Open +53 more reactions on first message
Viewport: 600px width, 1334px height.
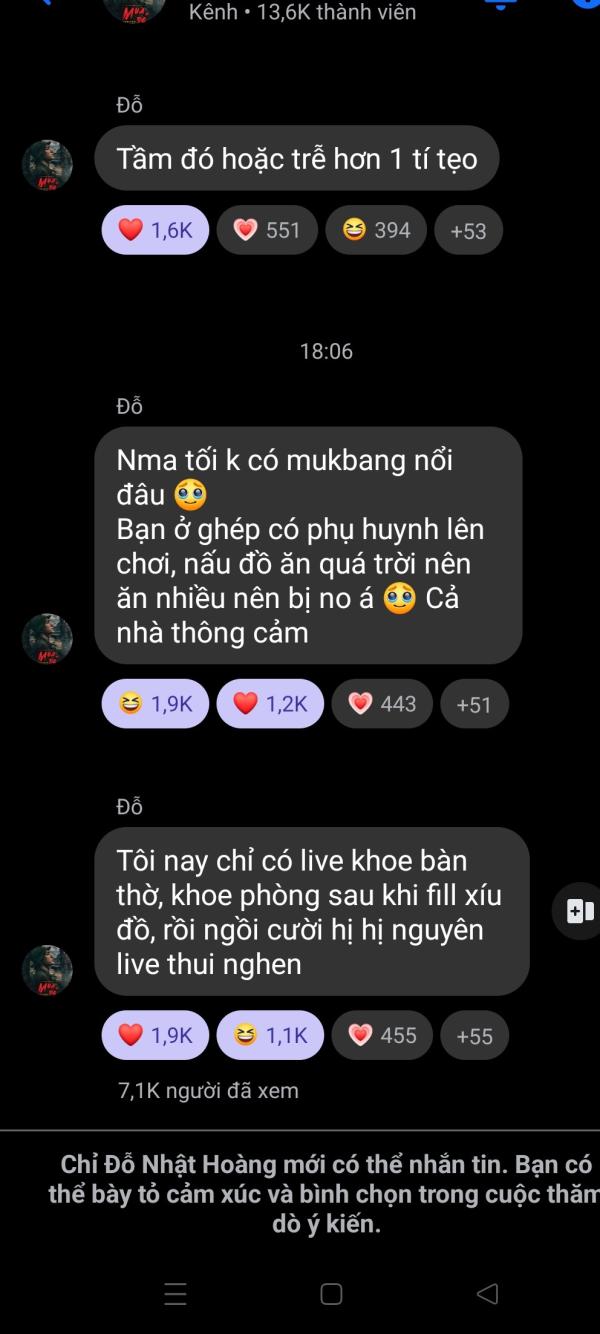coord(468,230)
